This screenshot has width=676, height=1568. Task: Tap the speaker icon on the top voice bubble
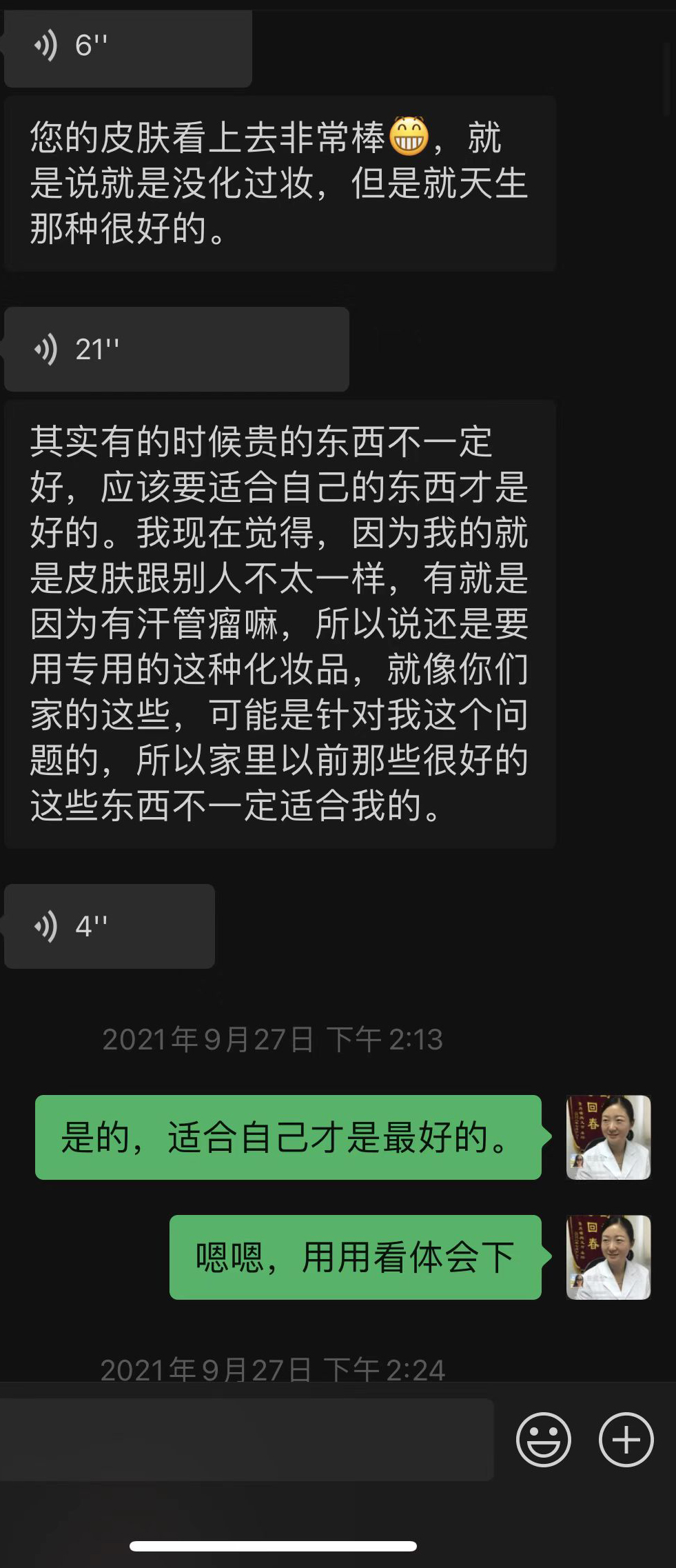tap(47, 44)
